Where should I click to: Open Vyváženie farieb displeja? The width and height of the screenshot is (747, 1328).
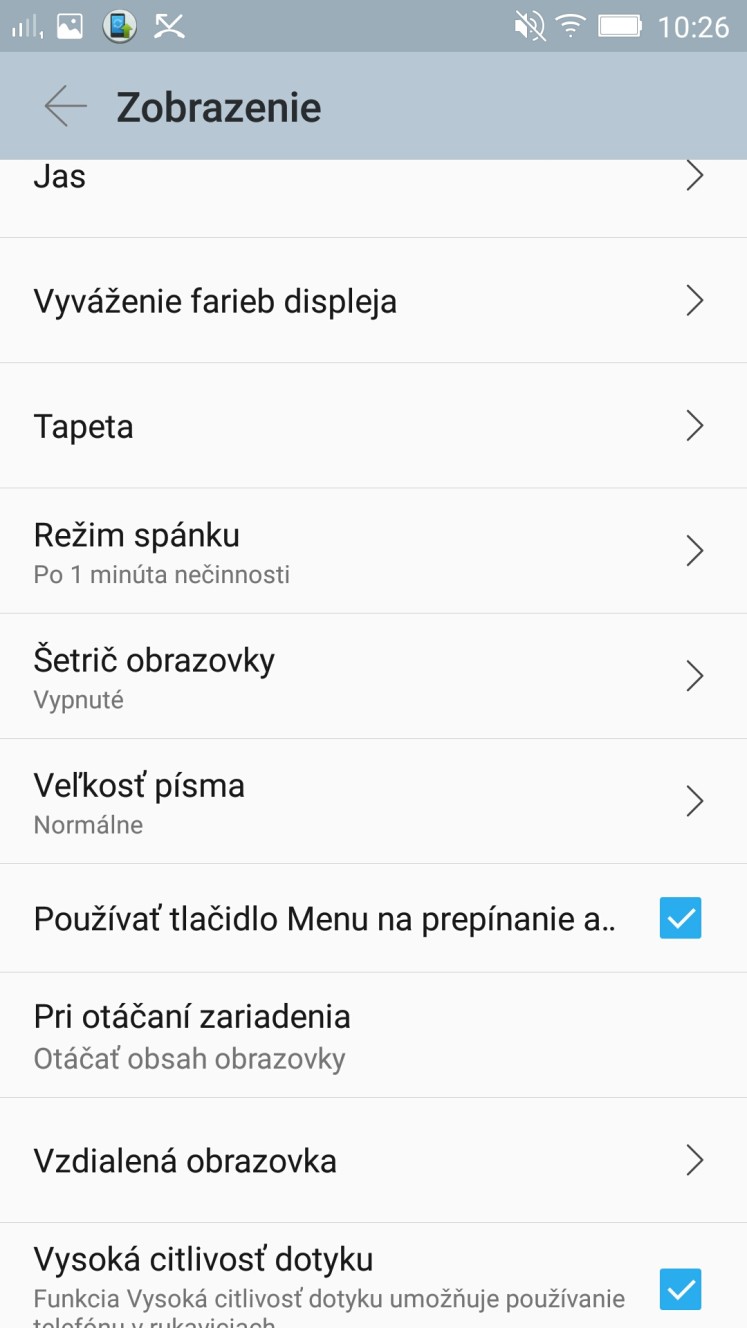[373, 300]
